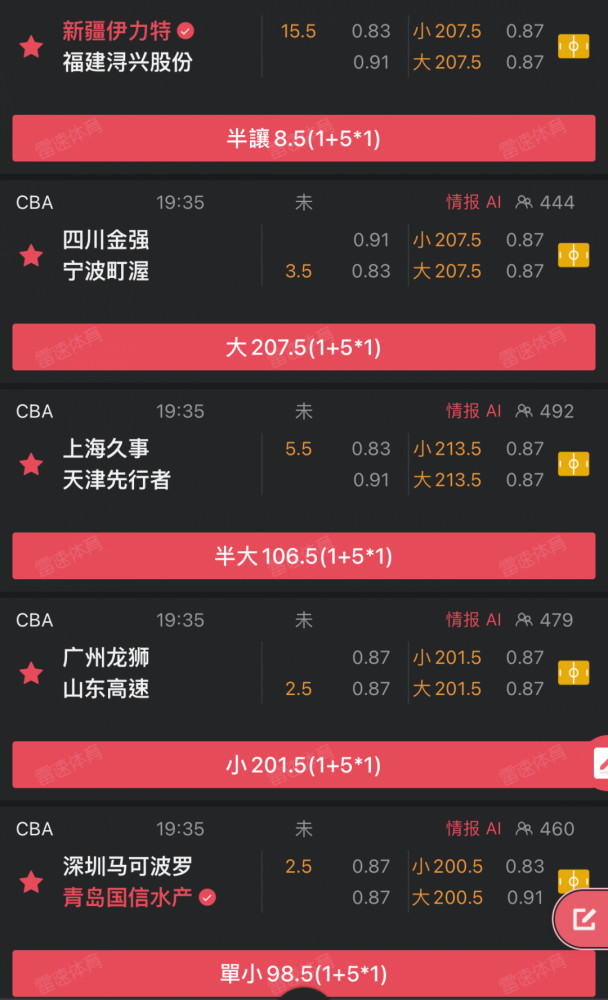Tap the 小 201.5(1+5*1) red banner
608x1000 pixels.
click(x=304, y=765)
